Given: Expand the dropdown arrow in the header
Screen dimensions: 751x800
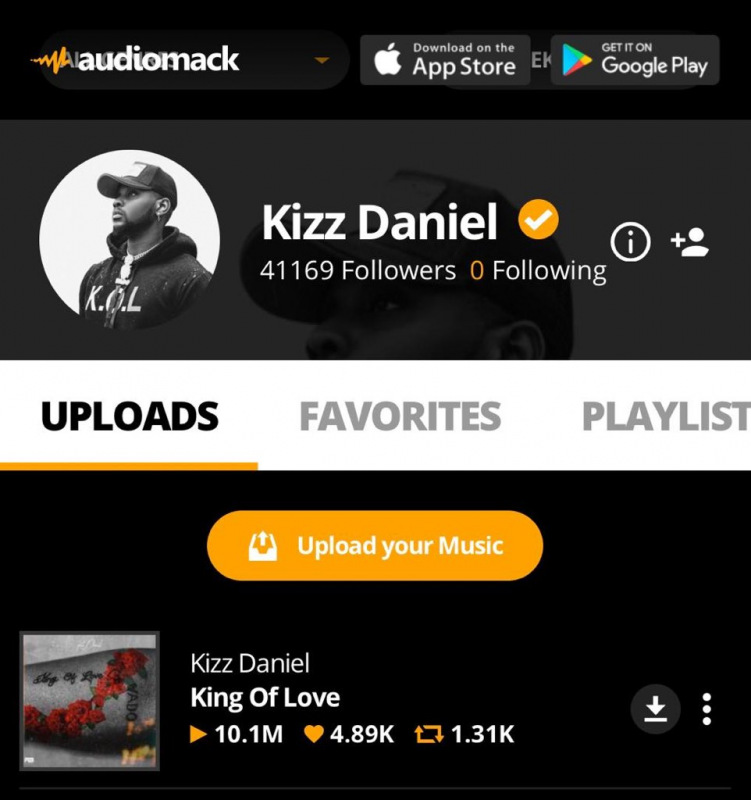Looking at the screenshot, I should (321, 60).
